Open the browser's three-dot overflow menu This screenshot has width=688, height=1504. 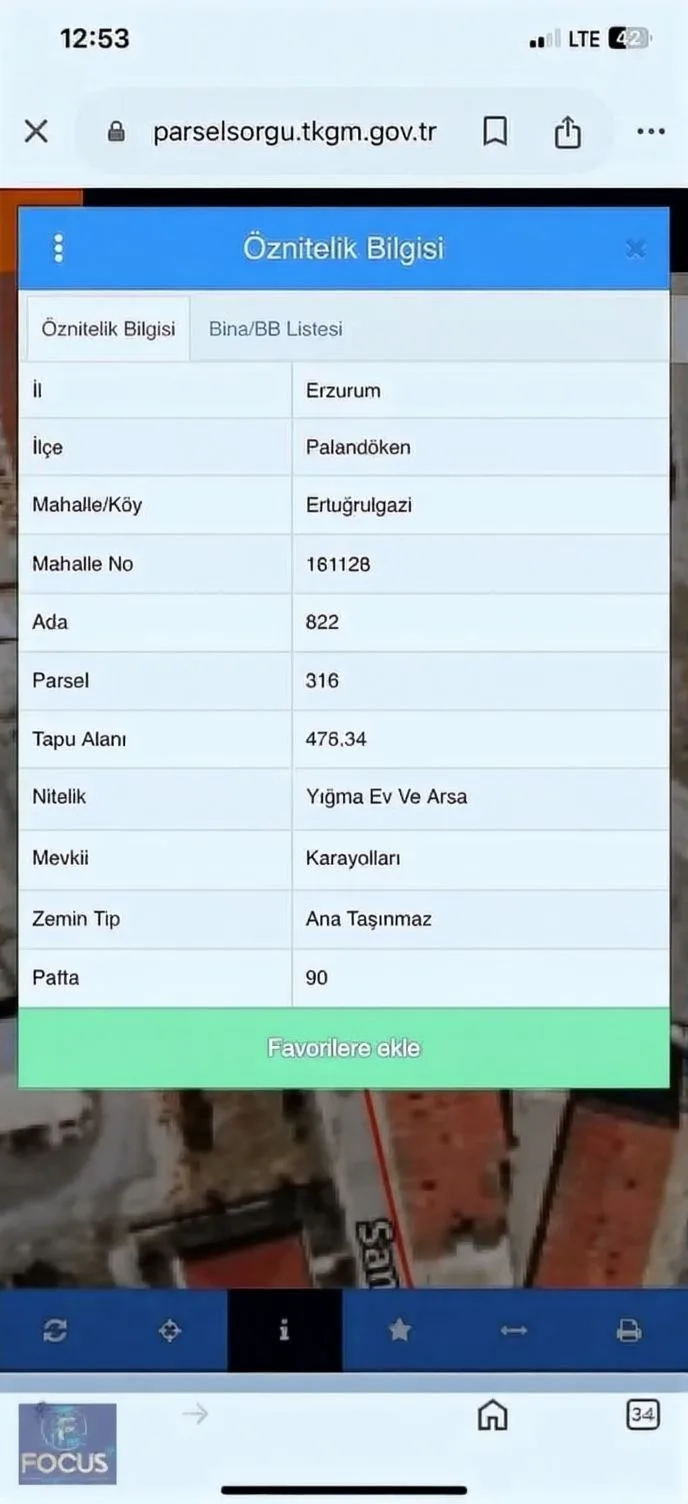pos(651,131)
